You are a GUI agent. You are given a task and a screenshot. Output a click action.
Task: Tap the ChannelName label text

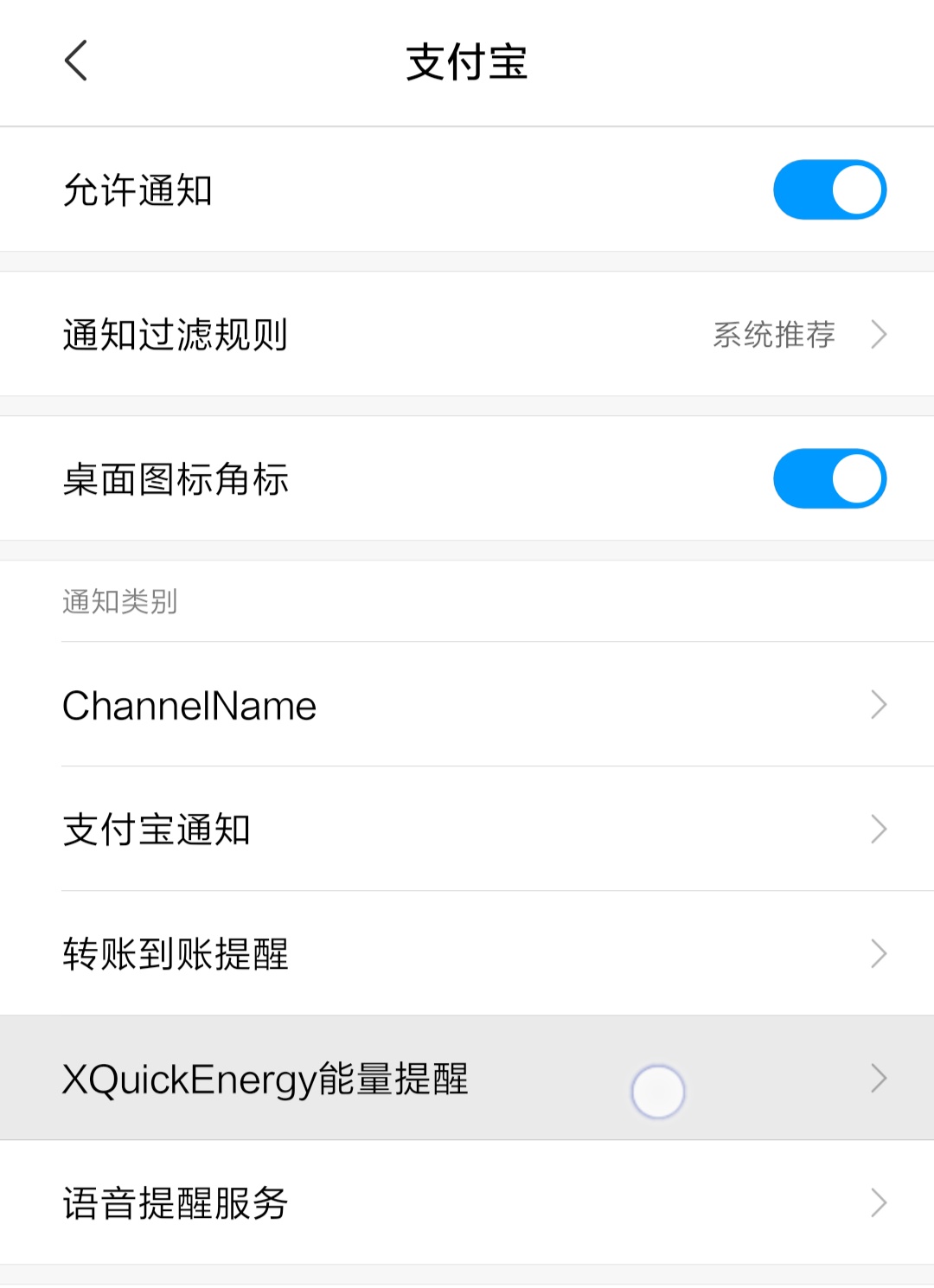189,706
